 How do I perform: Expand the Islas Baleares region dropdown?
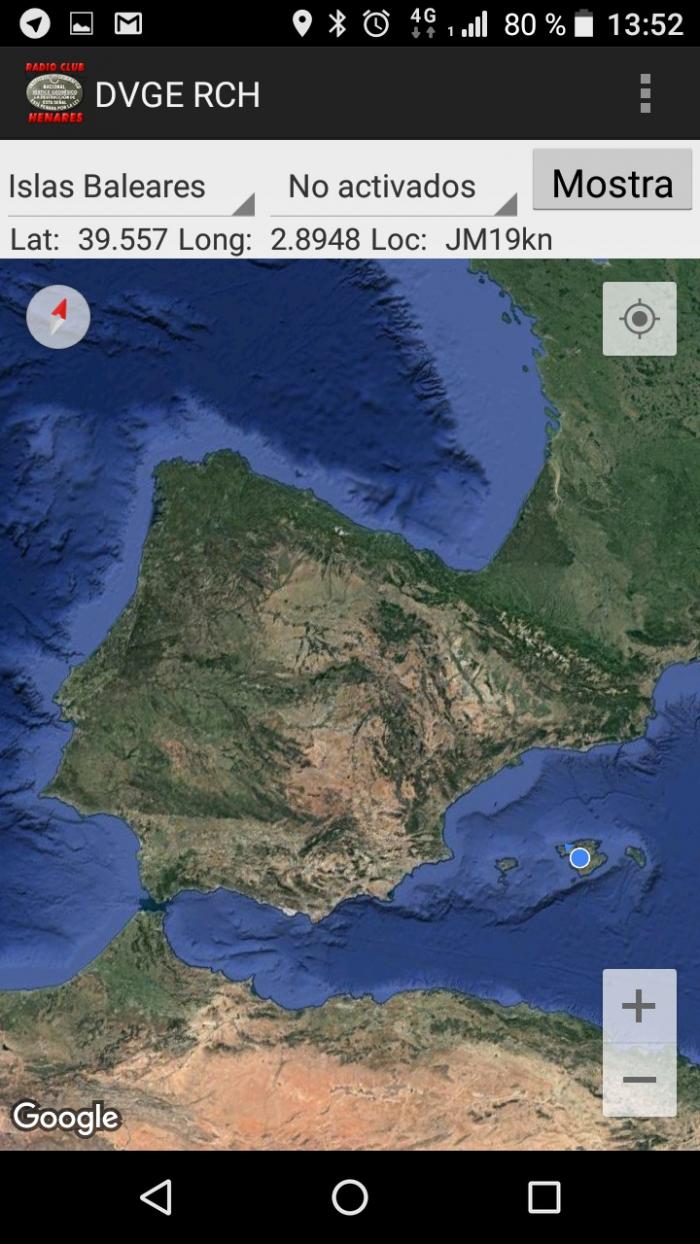tap(131, 187)
